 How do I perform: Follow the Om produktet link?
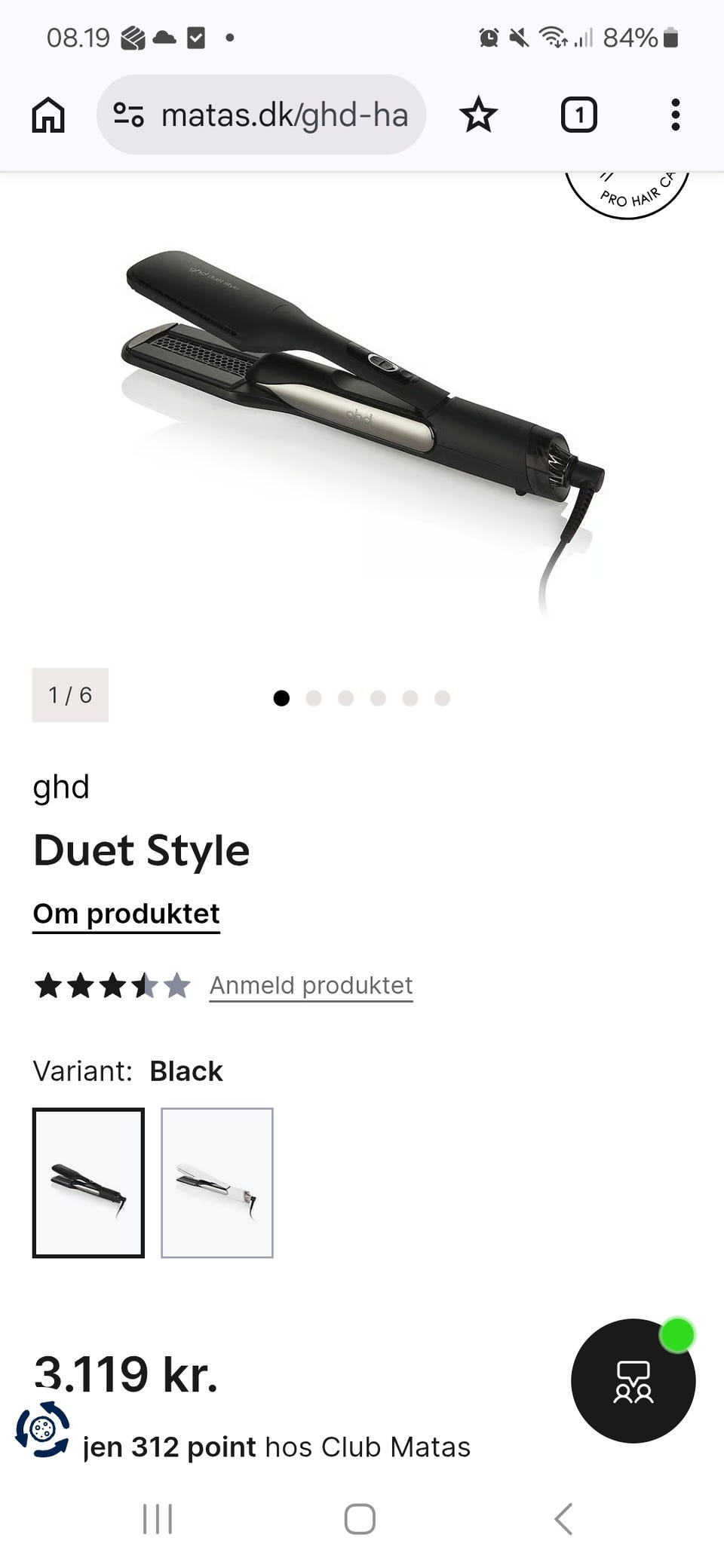(x=126, y=914)
